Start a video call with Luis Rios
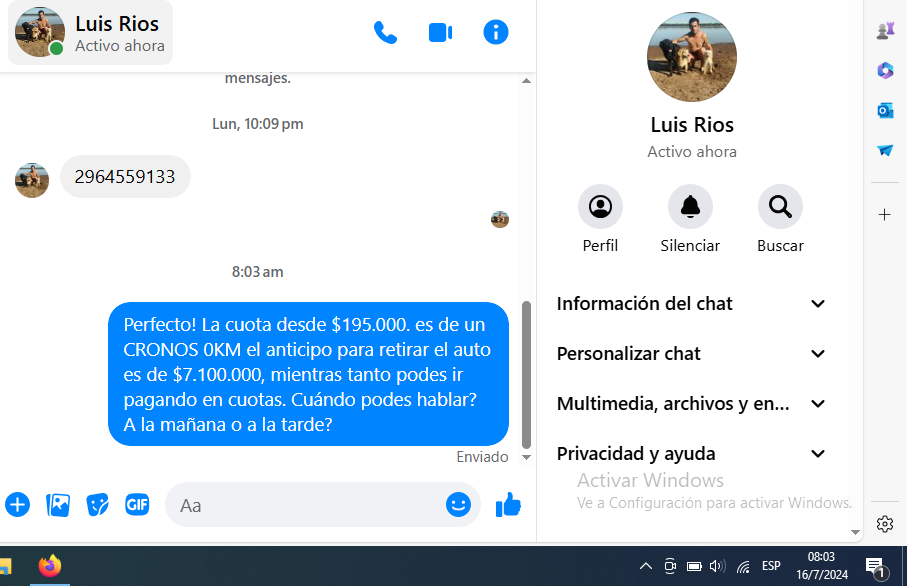This screenshot has width=907, height=586. pos(440,33)
